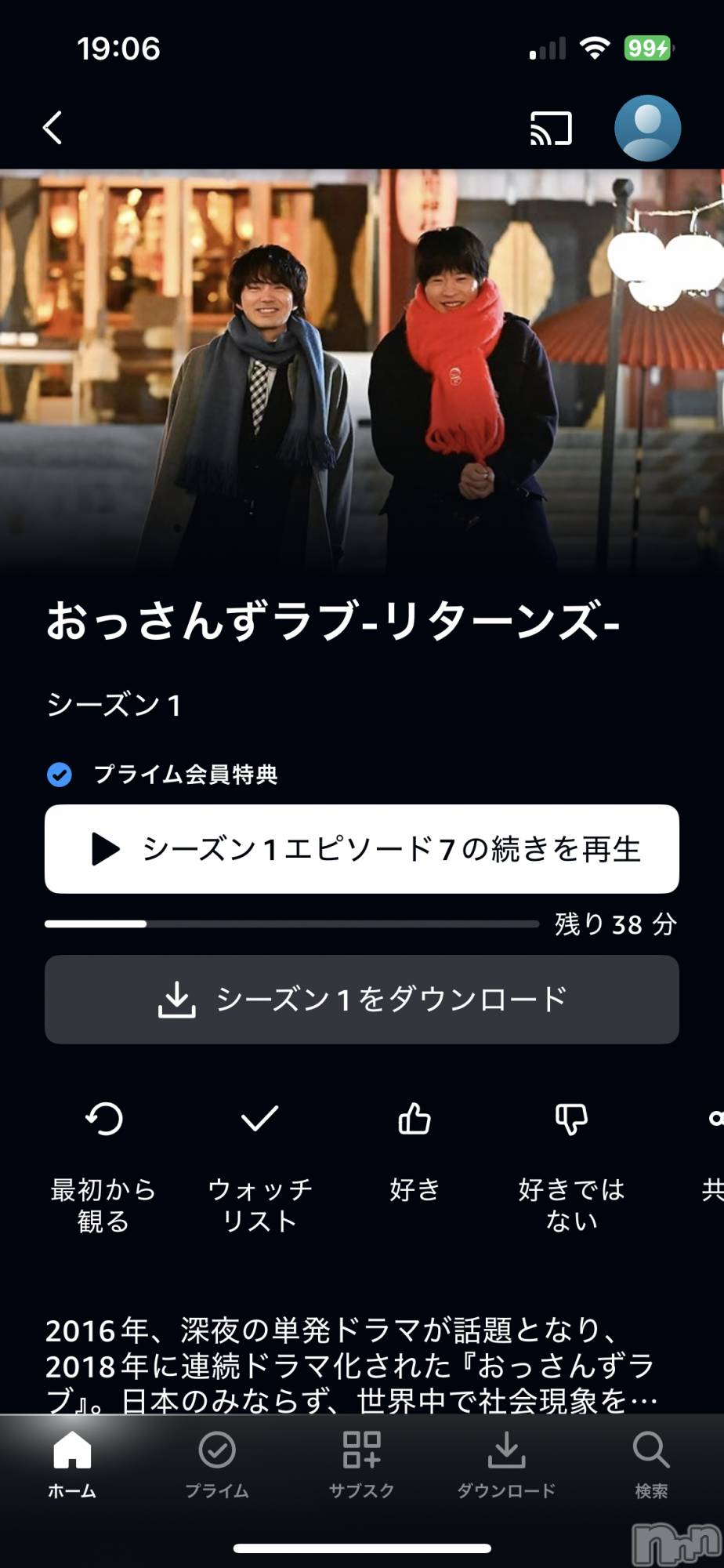Resume playing season 1 episode 7
The width and height of the screenshot is (724, 1568).
point(362,849)
